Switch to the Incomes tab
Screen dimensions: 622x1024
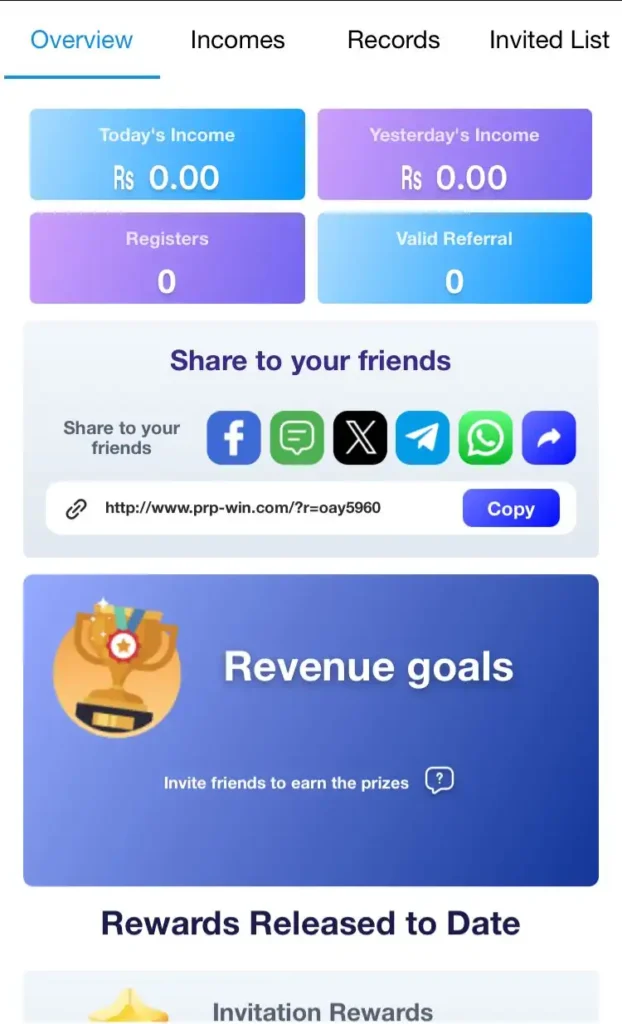click(237, 40)
